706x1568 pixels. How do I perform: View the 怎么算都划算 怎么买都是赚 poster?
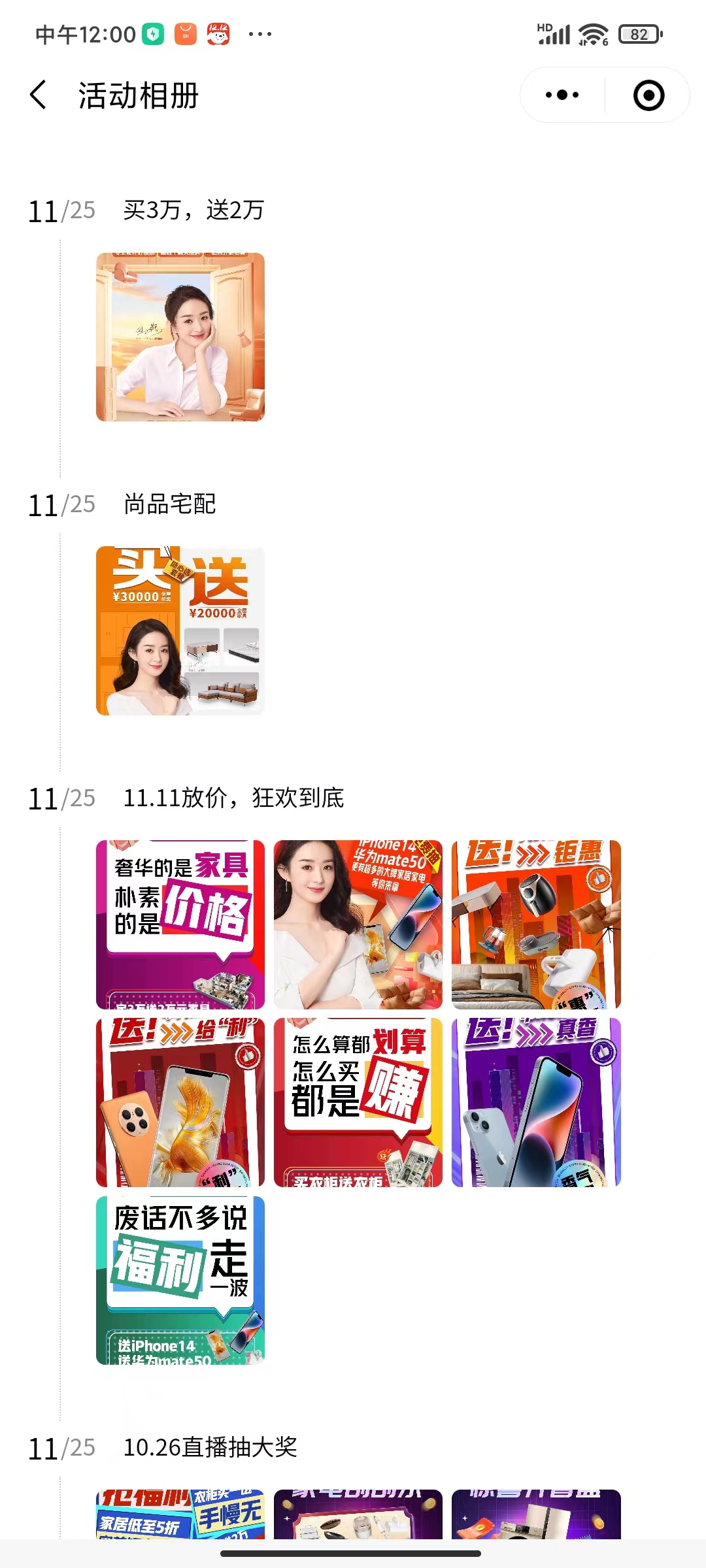pos(358,1102)
